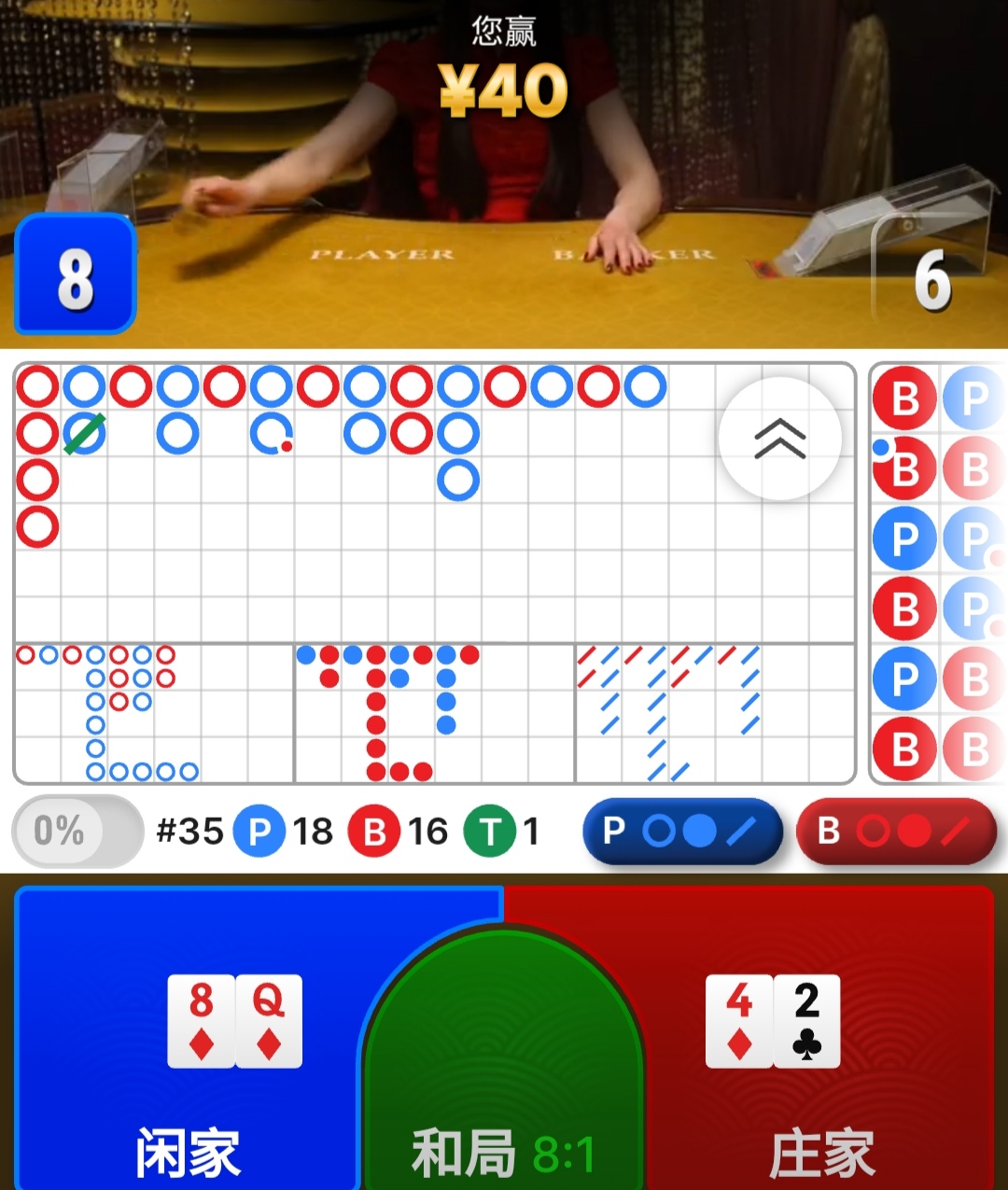Toggle the 0% statistics switch

pos(77,831)
